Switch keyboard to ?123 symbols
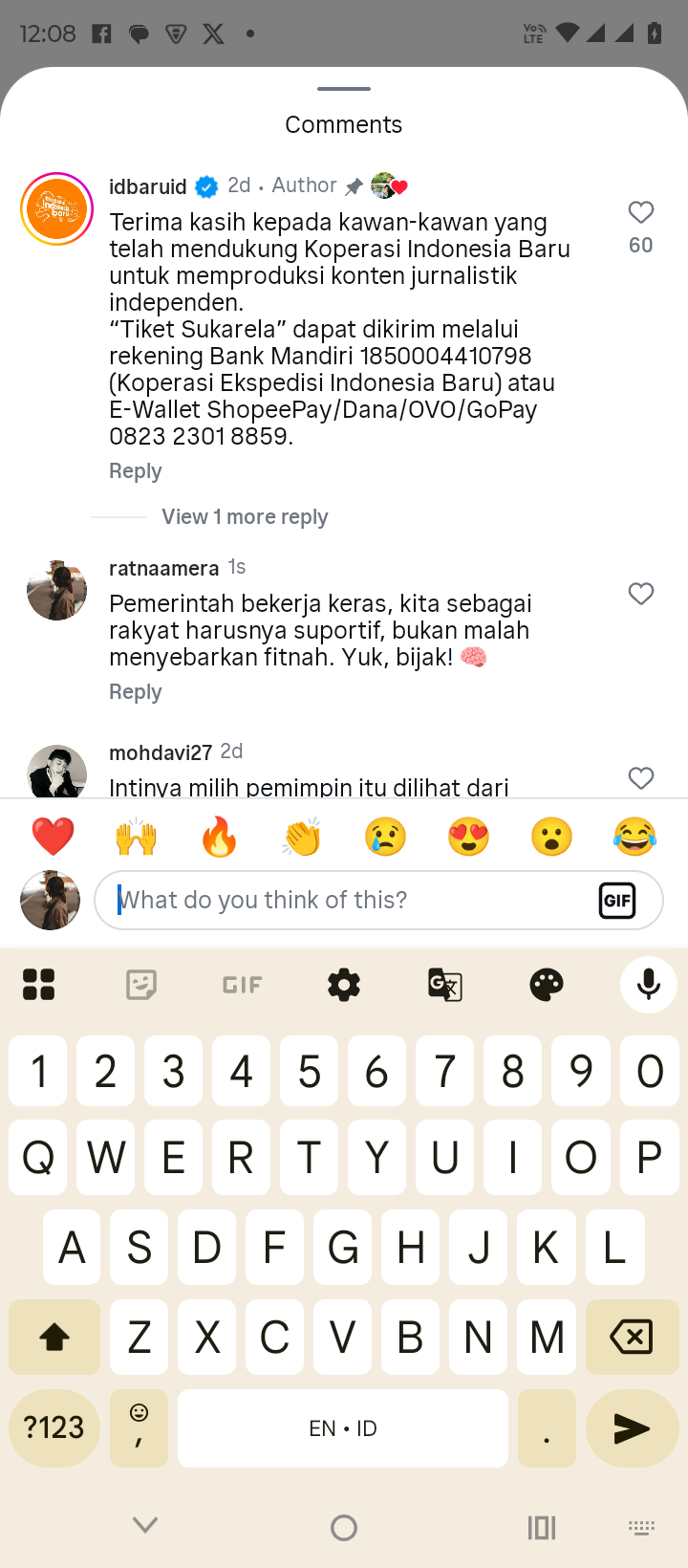 tap(54, 1427)
